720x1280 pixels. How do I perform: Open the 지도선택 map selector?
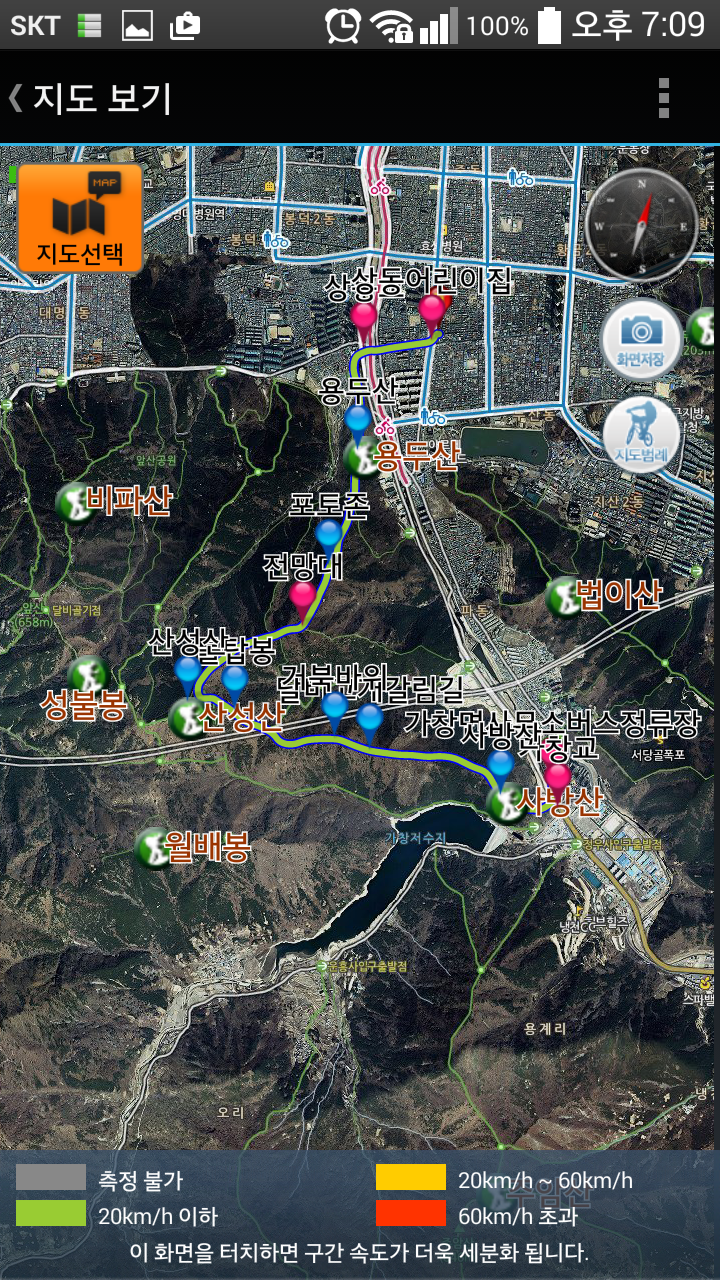pos(80,219)
